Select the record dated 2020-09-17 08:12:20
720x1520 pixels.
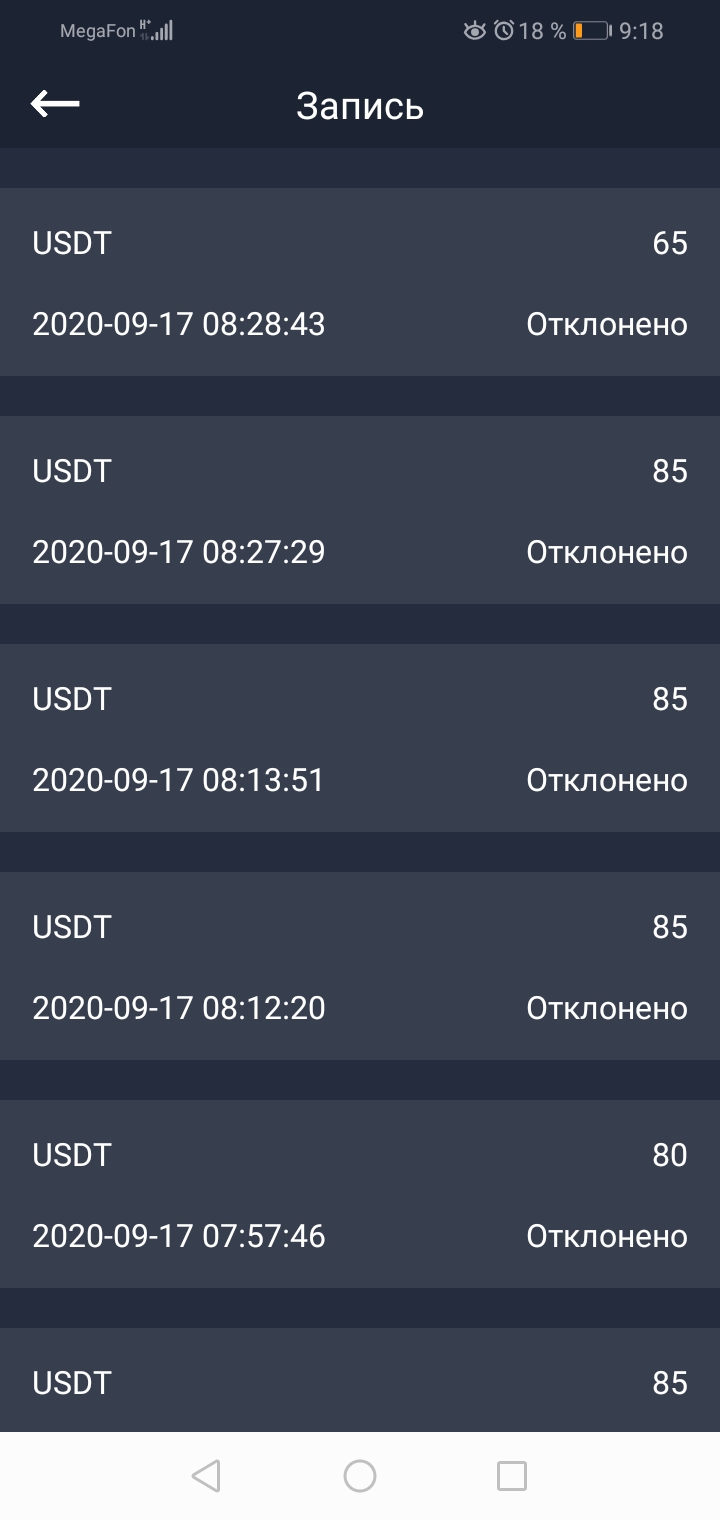coord(360,966)
